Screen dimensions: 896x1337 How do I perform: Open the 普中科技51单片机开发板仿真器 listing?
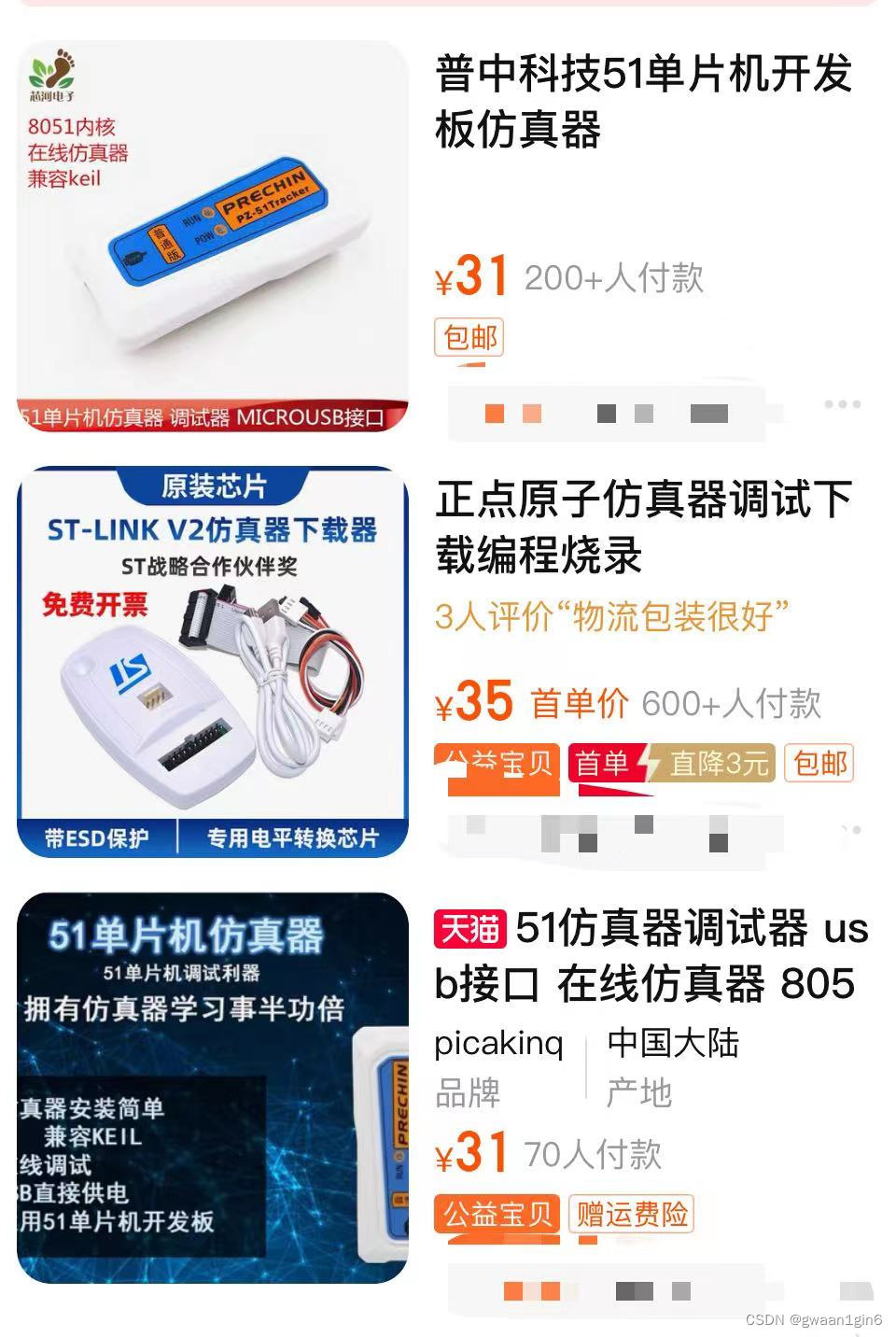[643, 101]
